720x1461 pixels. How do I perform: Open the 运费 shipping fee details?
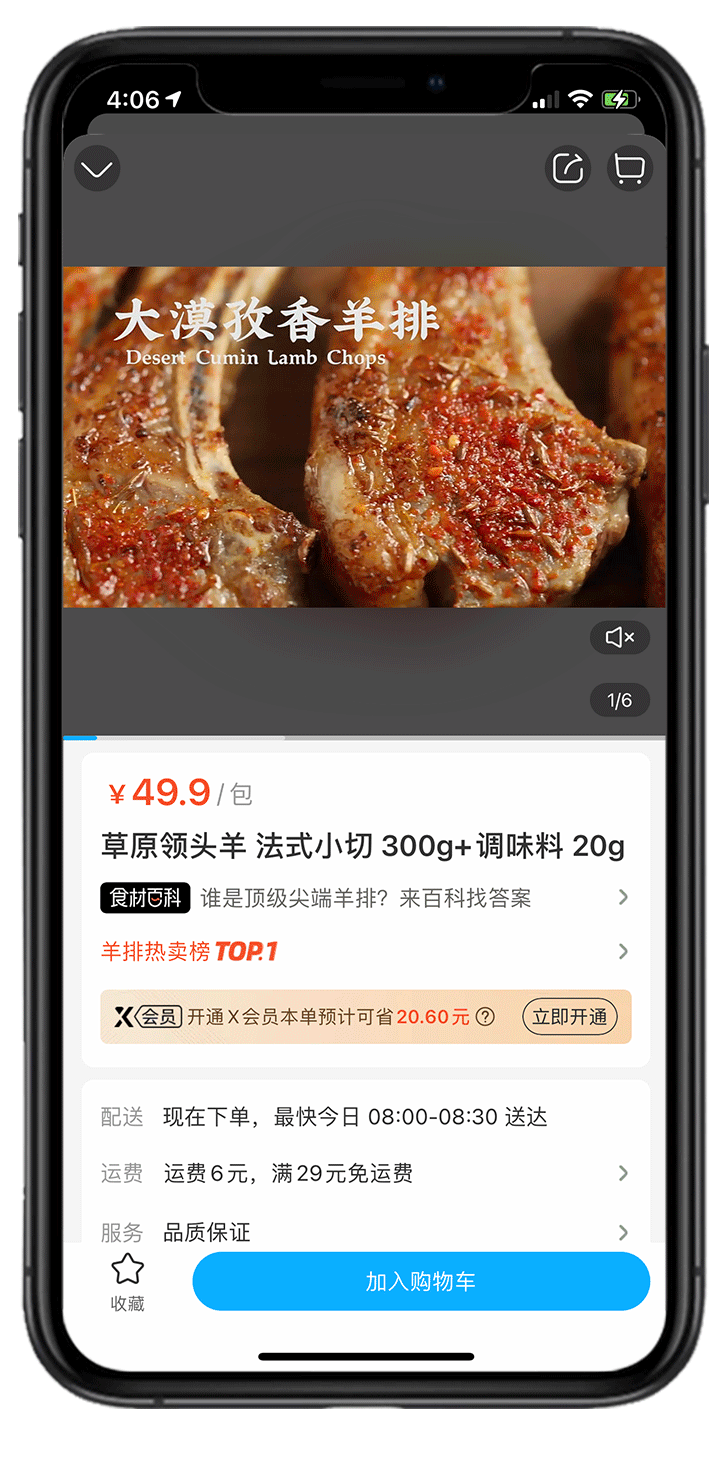click(365, 1173)
